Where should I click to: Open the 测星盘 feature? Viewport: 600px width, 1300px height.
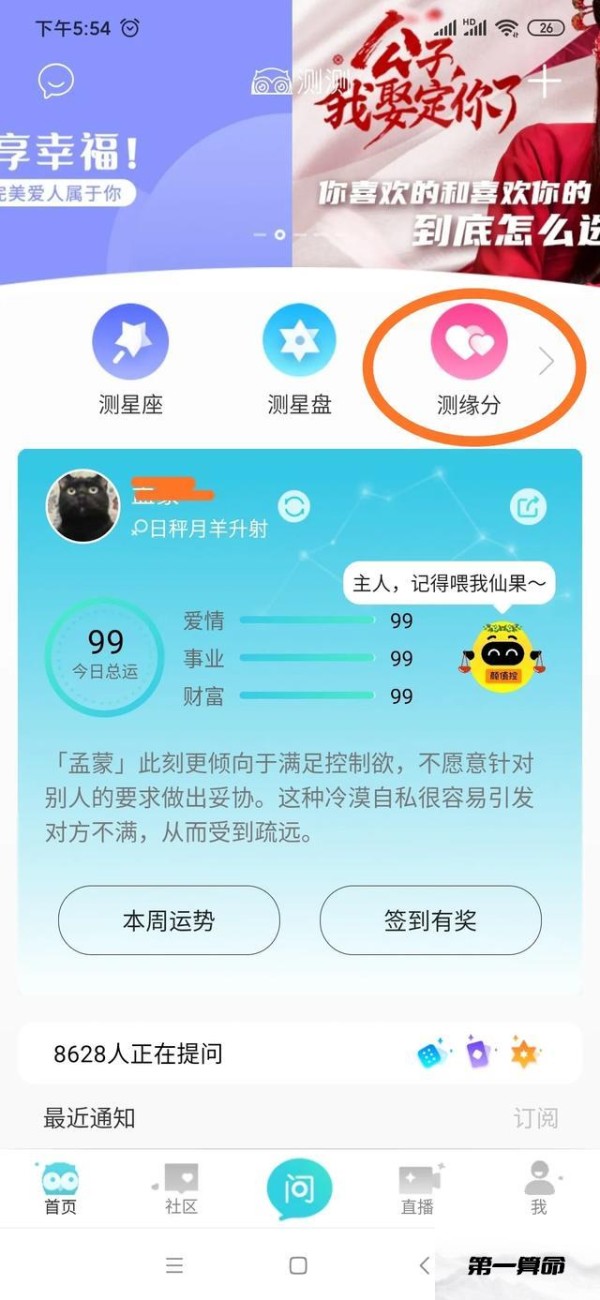299,360
